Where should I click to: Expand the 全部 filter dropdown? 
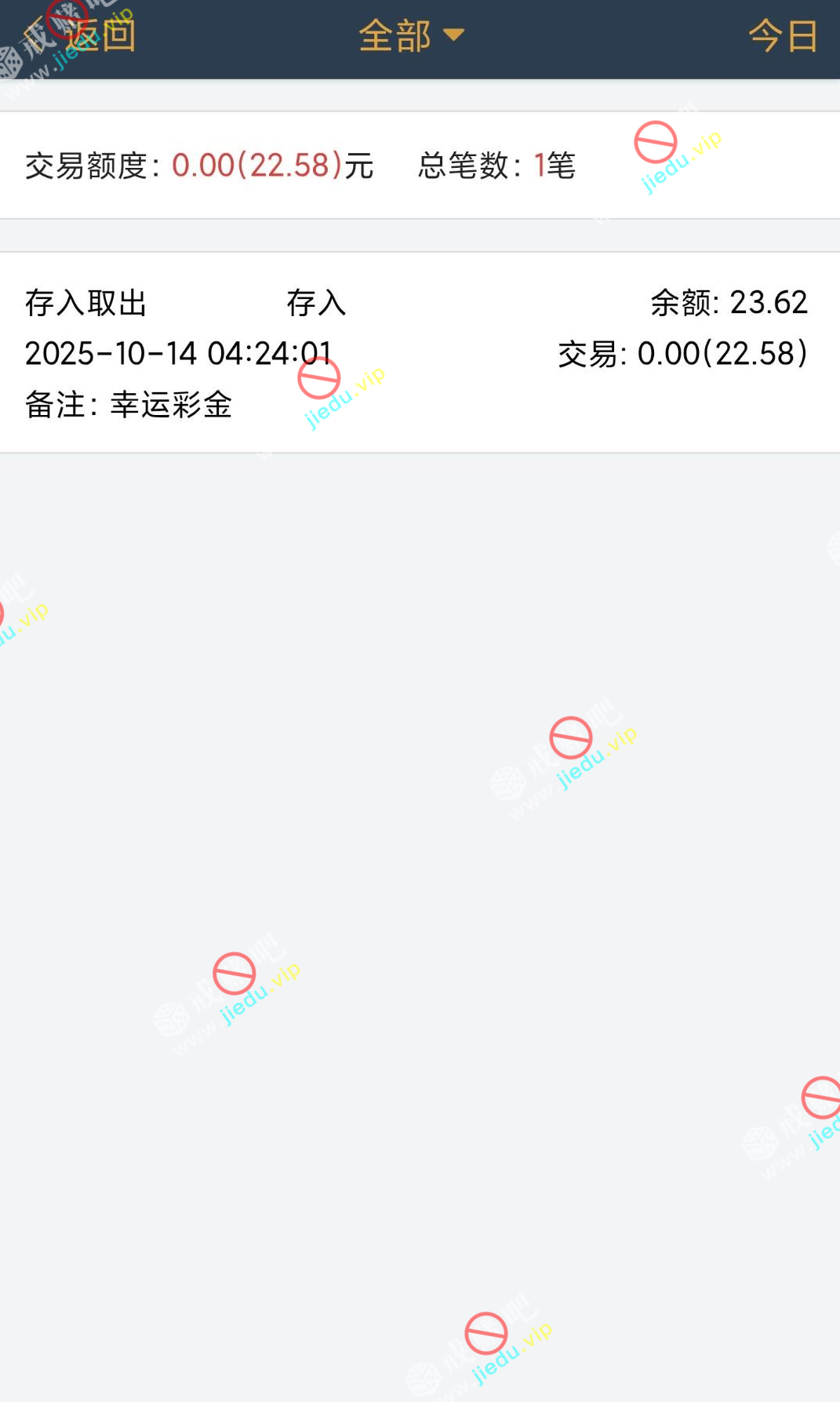point(411,35)
